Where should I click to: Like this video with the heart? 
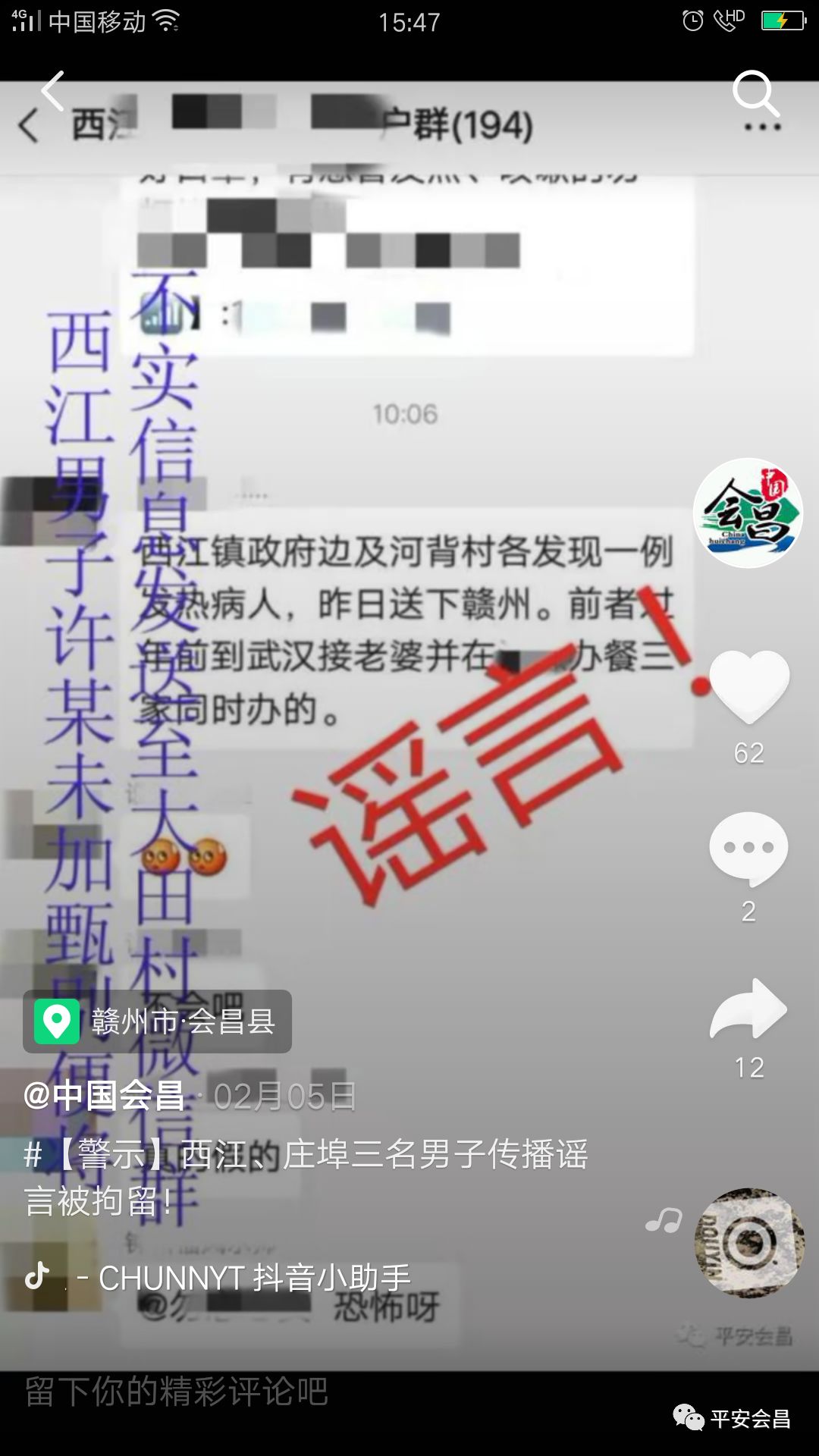coord(748,686)
